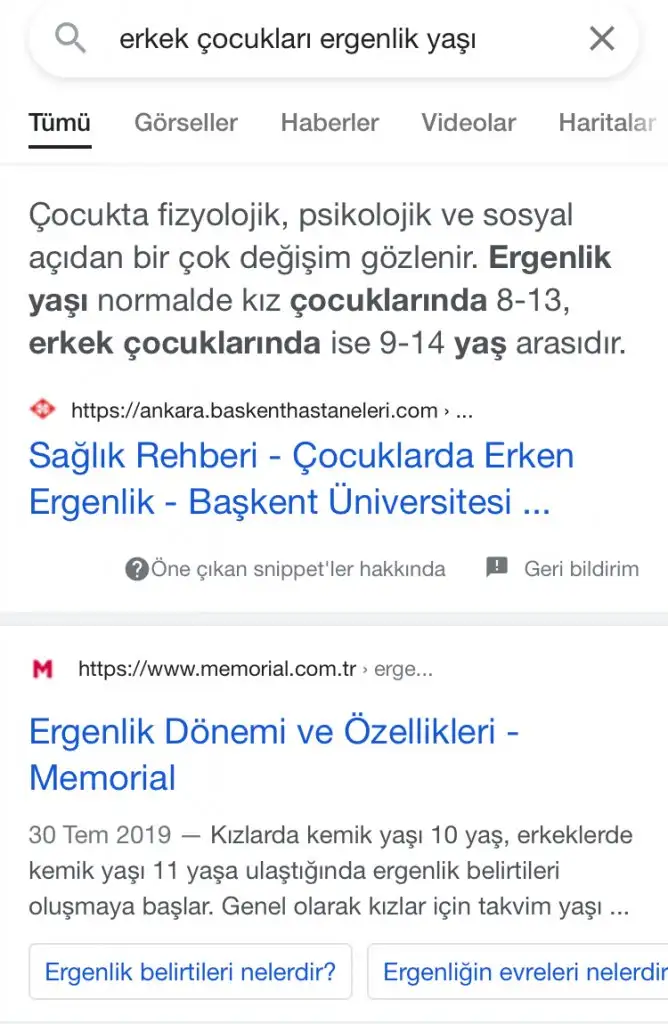Open "Öne çıkan snippet'ler hakkında" info
The width and height of the screenshot is (668, 1024).
286,569
